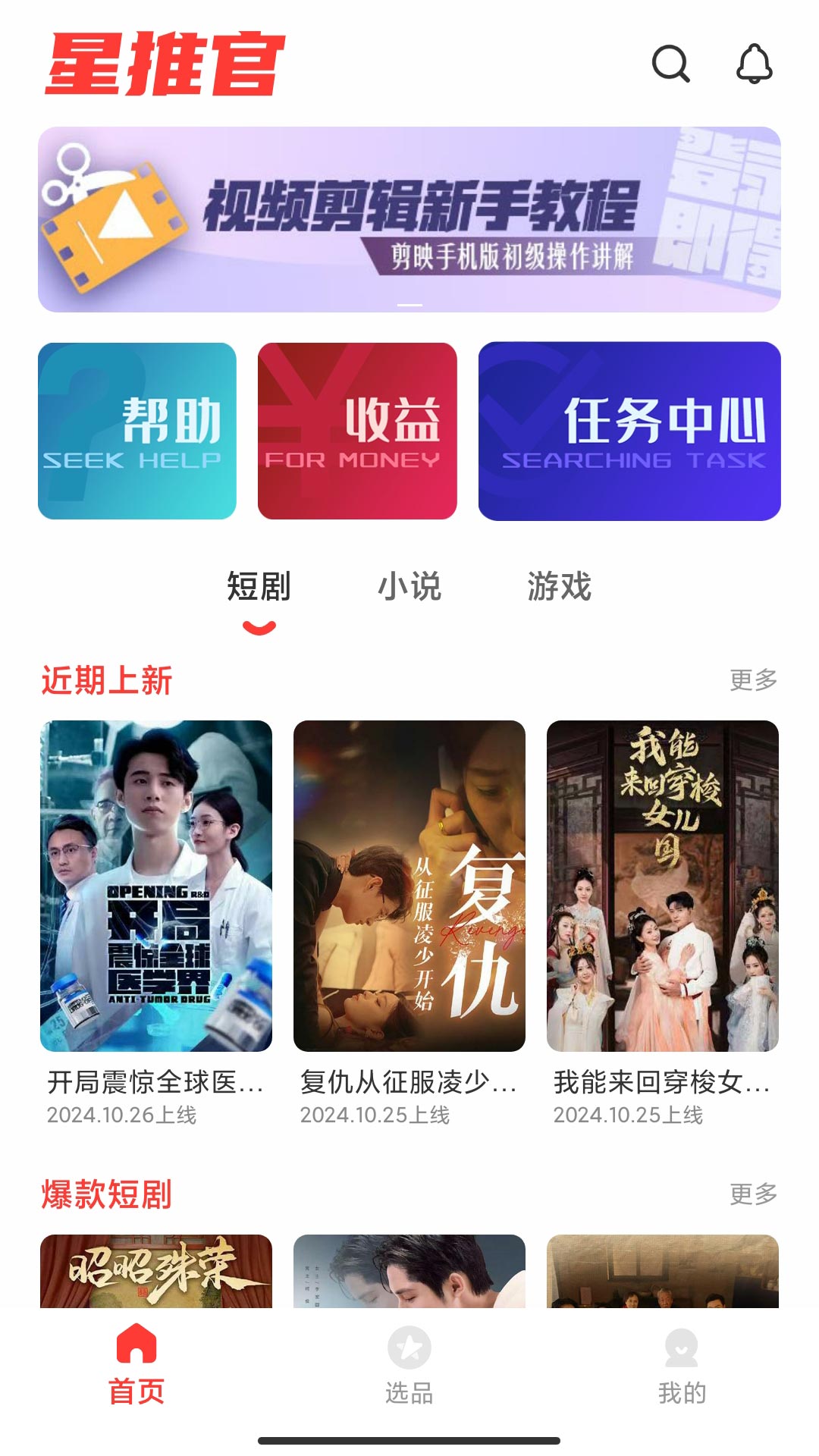Switch to the 小说 tab
This screenshot has width=819, height=1456.
click(x=410, y=586)
